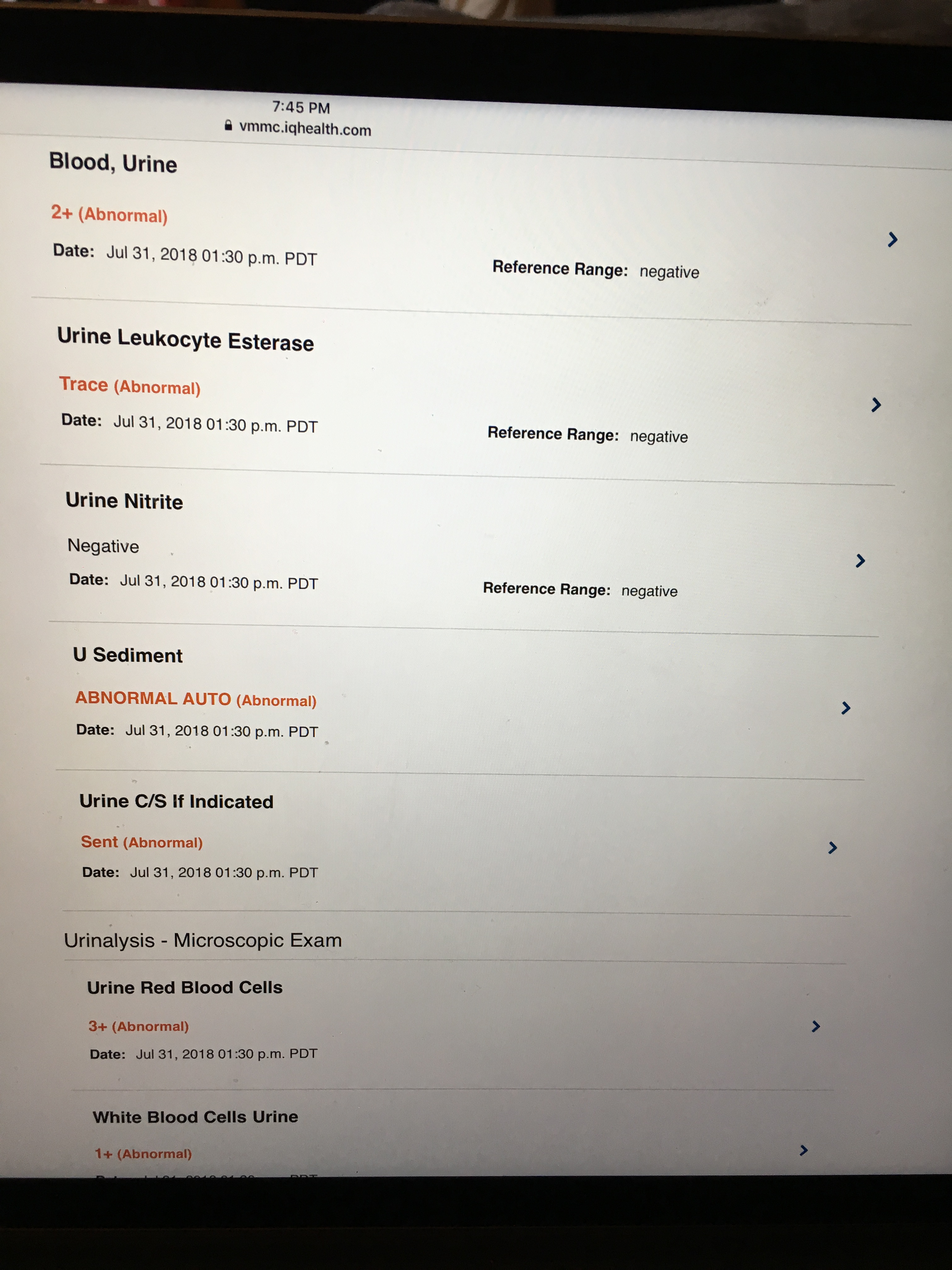Open Urine C/S If Indicated result
Image resolution: width=952 pixels, height=1270 pixels.
tap(832, 848)
